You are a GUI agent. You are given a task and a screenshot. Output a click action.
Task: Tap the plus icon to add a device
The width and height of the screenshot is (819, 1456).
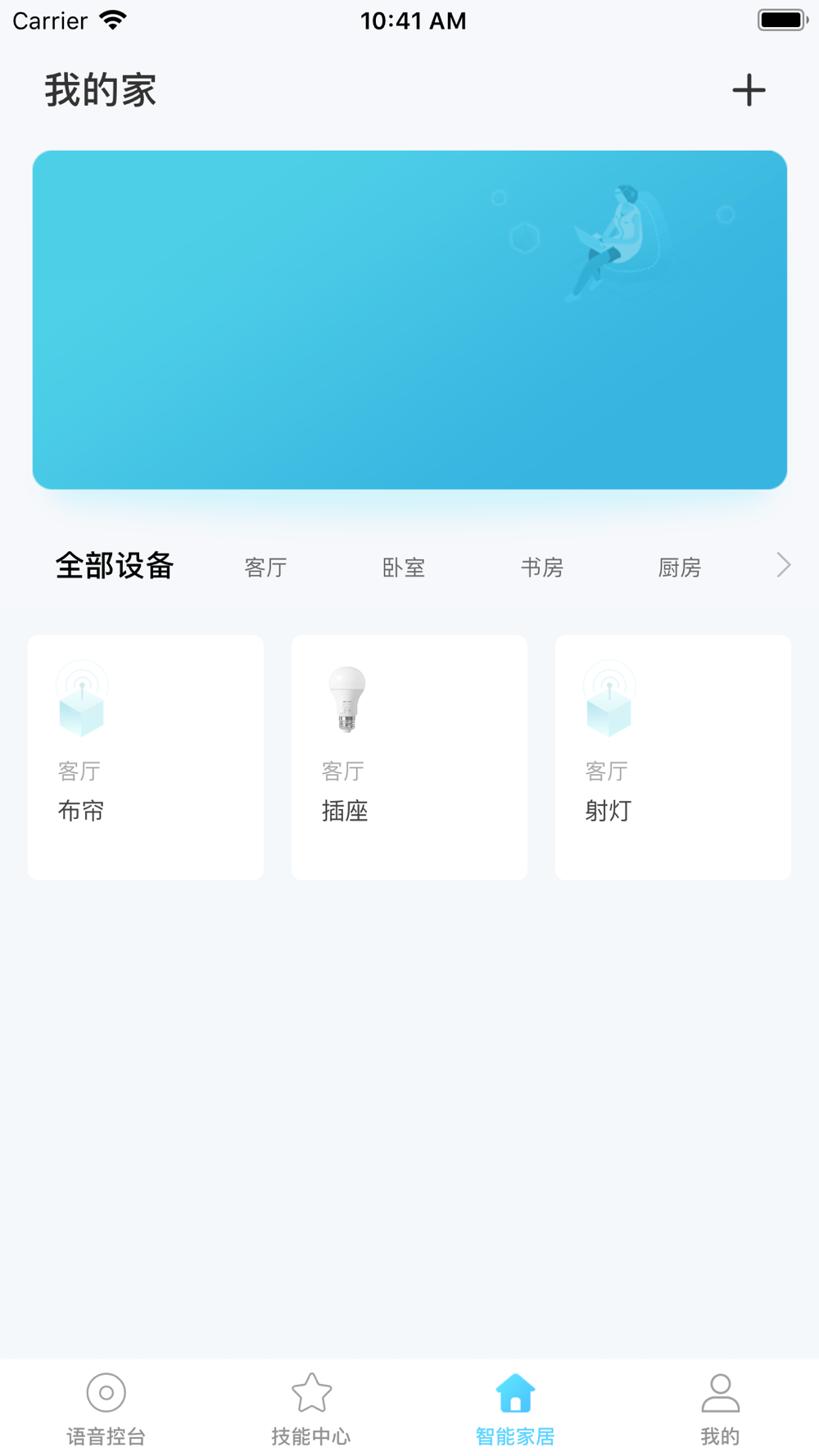[749, 90]
